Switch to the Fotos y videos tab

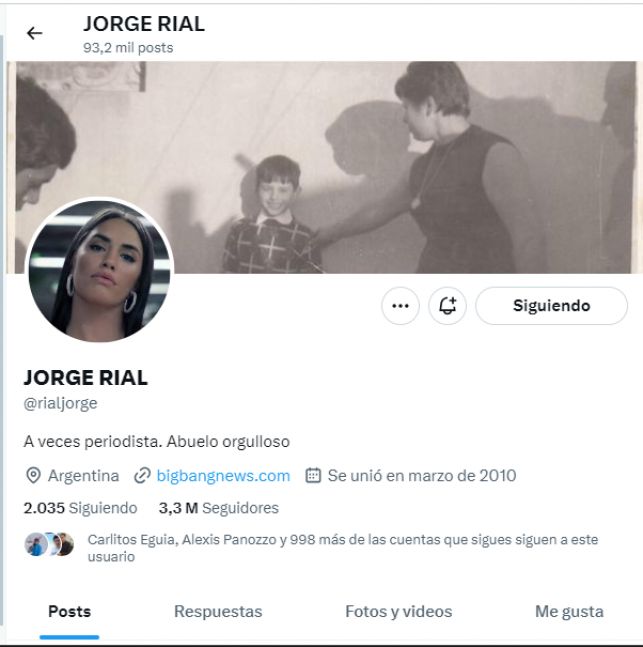(398, 611)
